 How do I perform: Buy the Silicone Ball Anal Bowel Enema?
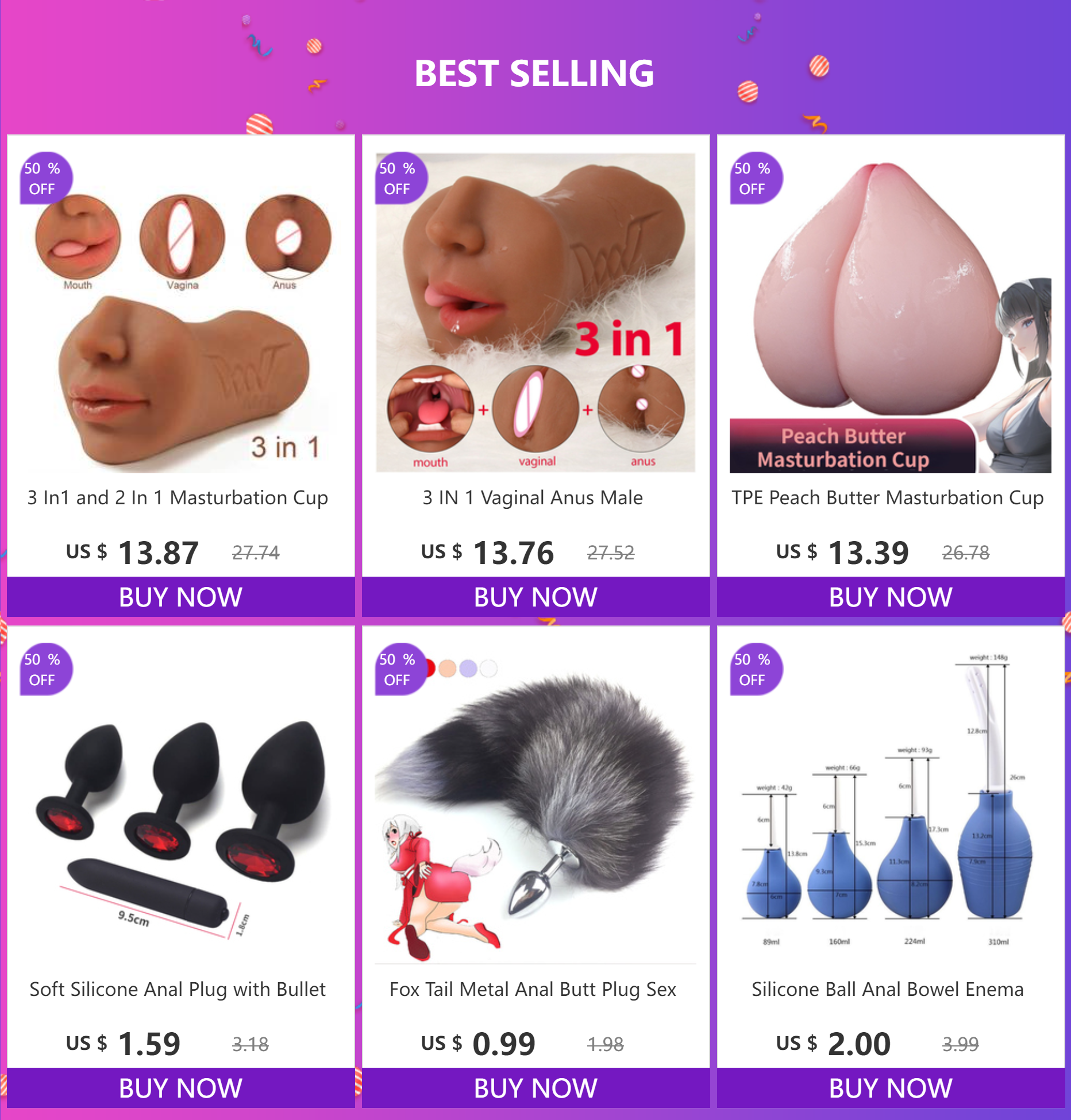coord(891,1088)
